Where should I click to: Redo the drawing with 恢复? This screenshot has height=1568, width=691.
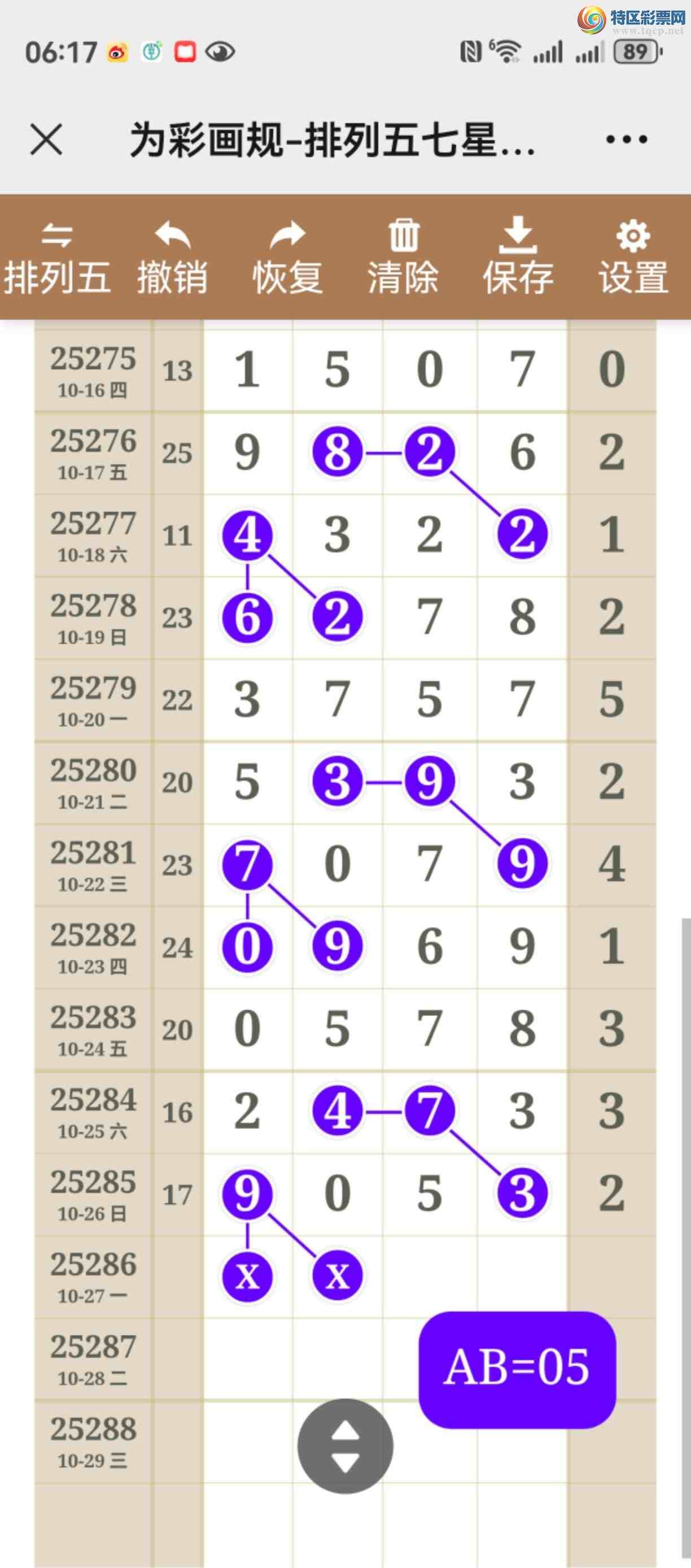[x=288, y=258]
